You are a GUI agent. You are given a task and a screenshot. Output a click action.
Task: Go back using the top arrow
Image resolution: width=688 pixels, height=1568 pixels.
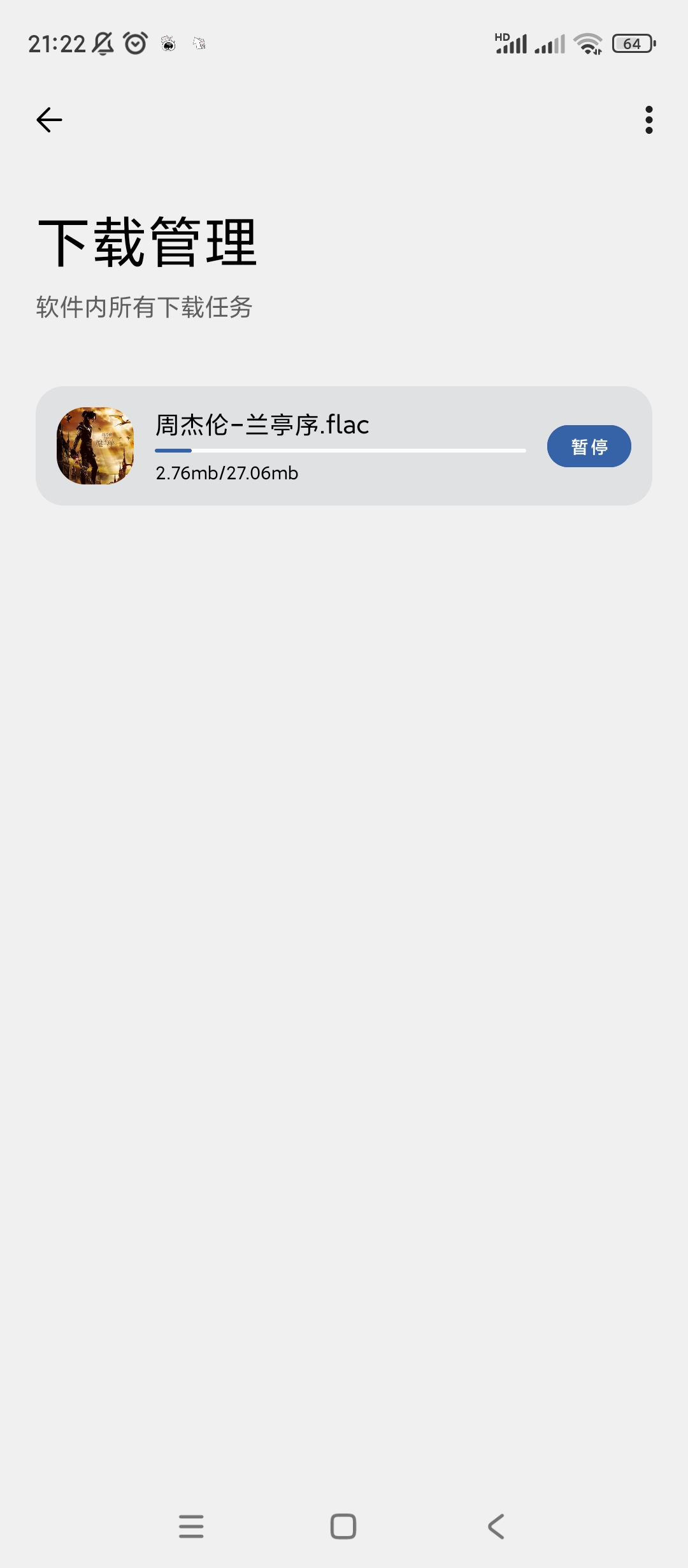click(x=49, y=120)
